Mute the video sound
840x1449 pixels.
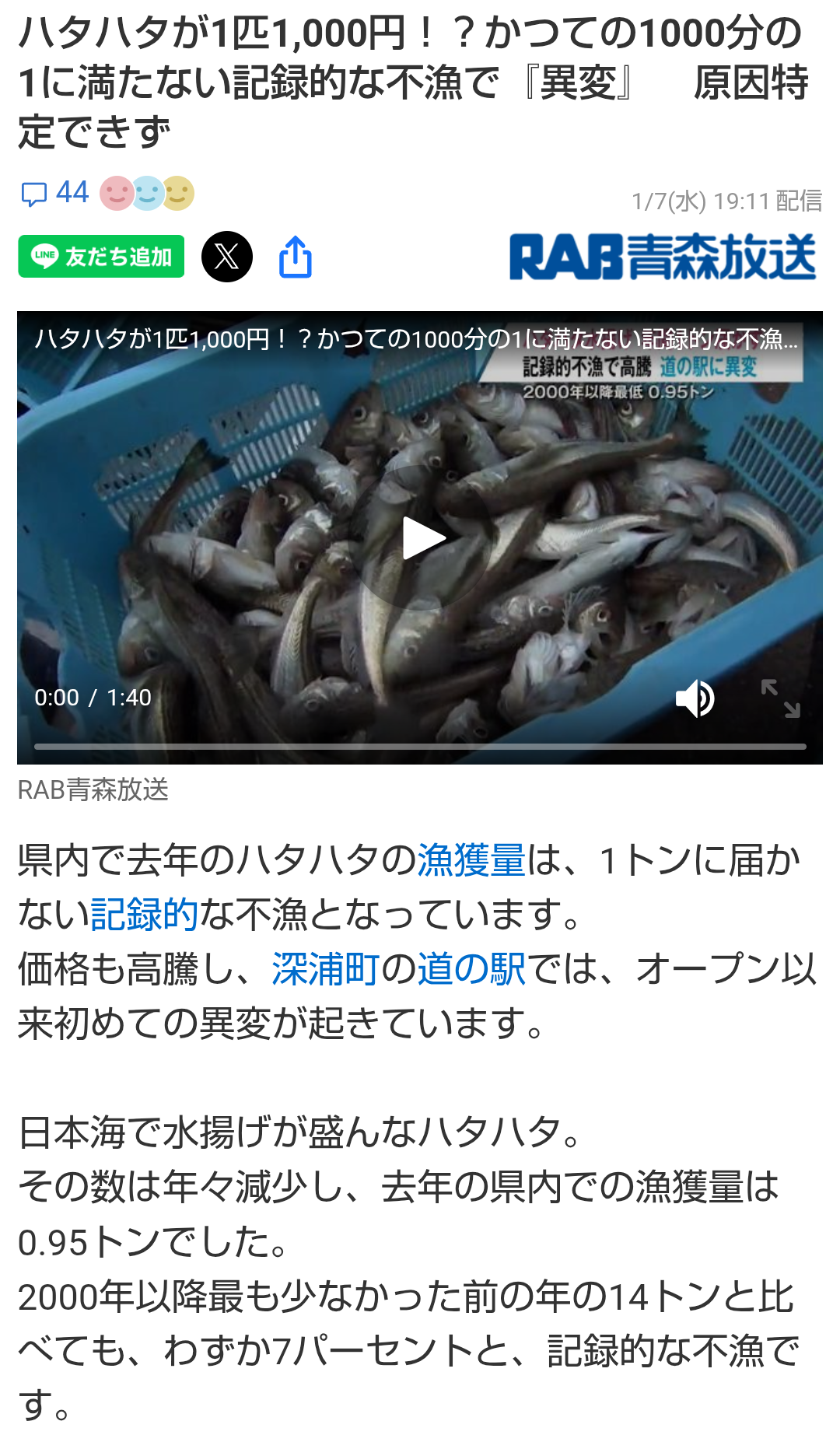(x=695, y=698)
